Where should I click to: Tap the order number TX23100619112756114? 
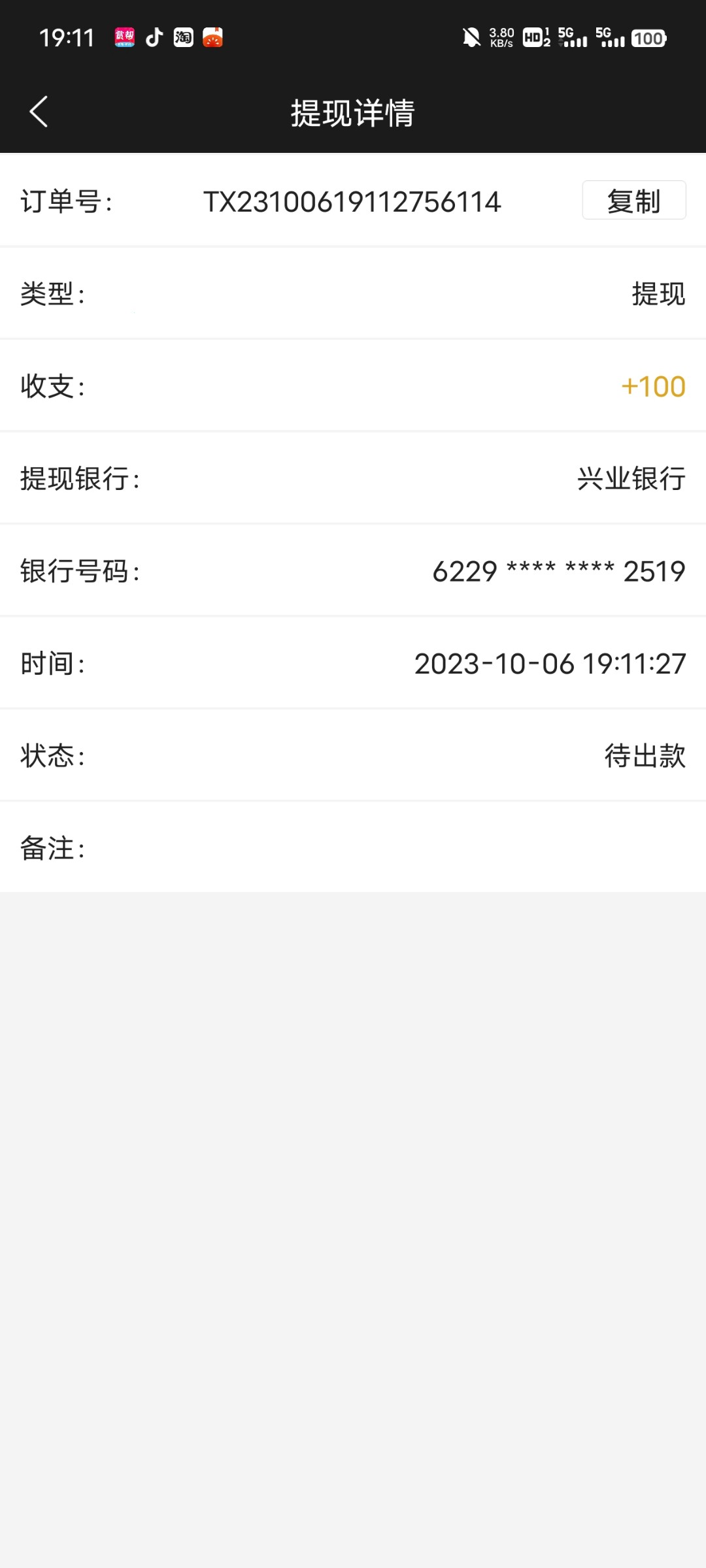coord(352,203)
